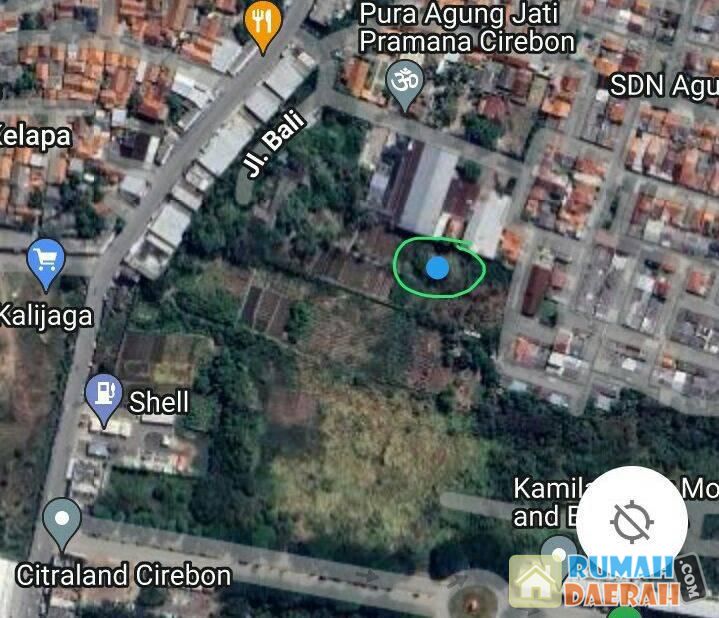This screenshot has width=719, height=618.
Task: Select the Kalijaga shopping cart marker
Action: [x=45, y=264]
